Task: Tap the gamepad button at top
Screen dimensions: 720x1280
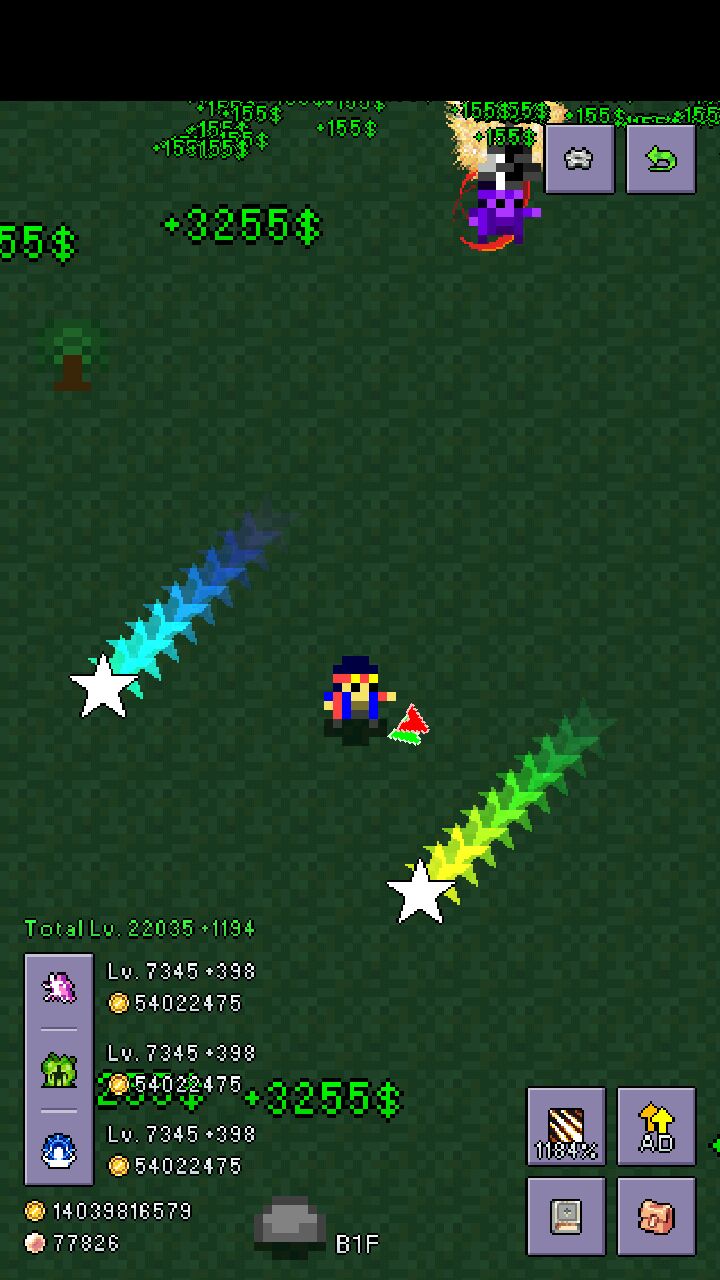Action: pos(579,159)
